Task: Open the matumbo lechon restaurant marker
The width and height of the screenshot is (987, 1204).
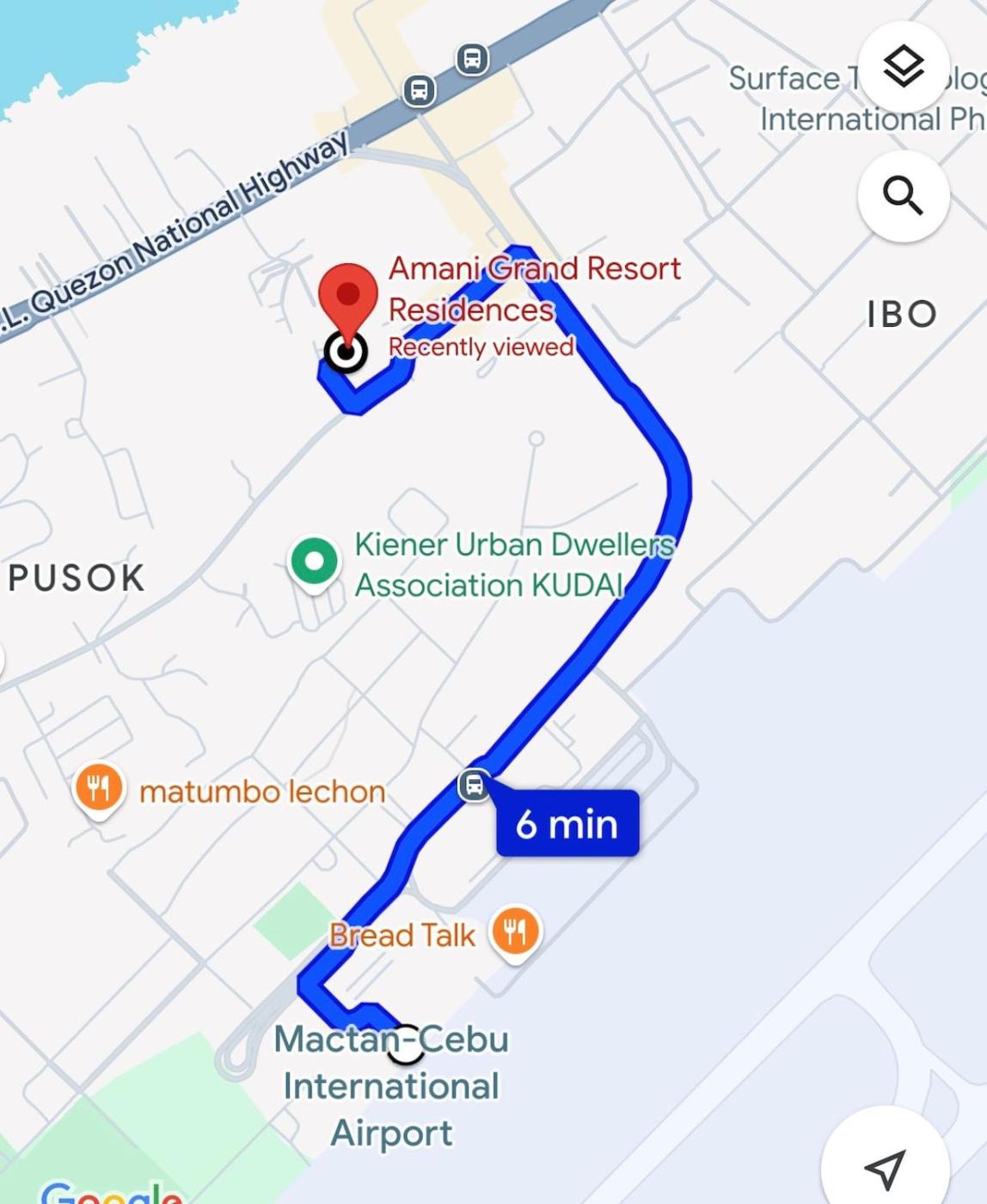Action: [x=100, y=787]
